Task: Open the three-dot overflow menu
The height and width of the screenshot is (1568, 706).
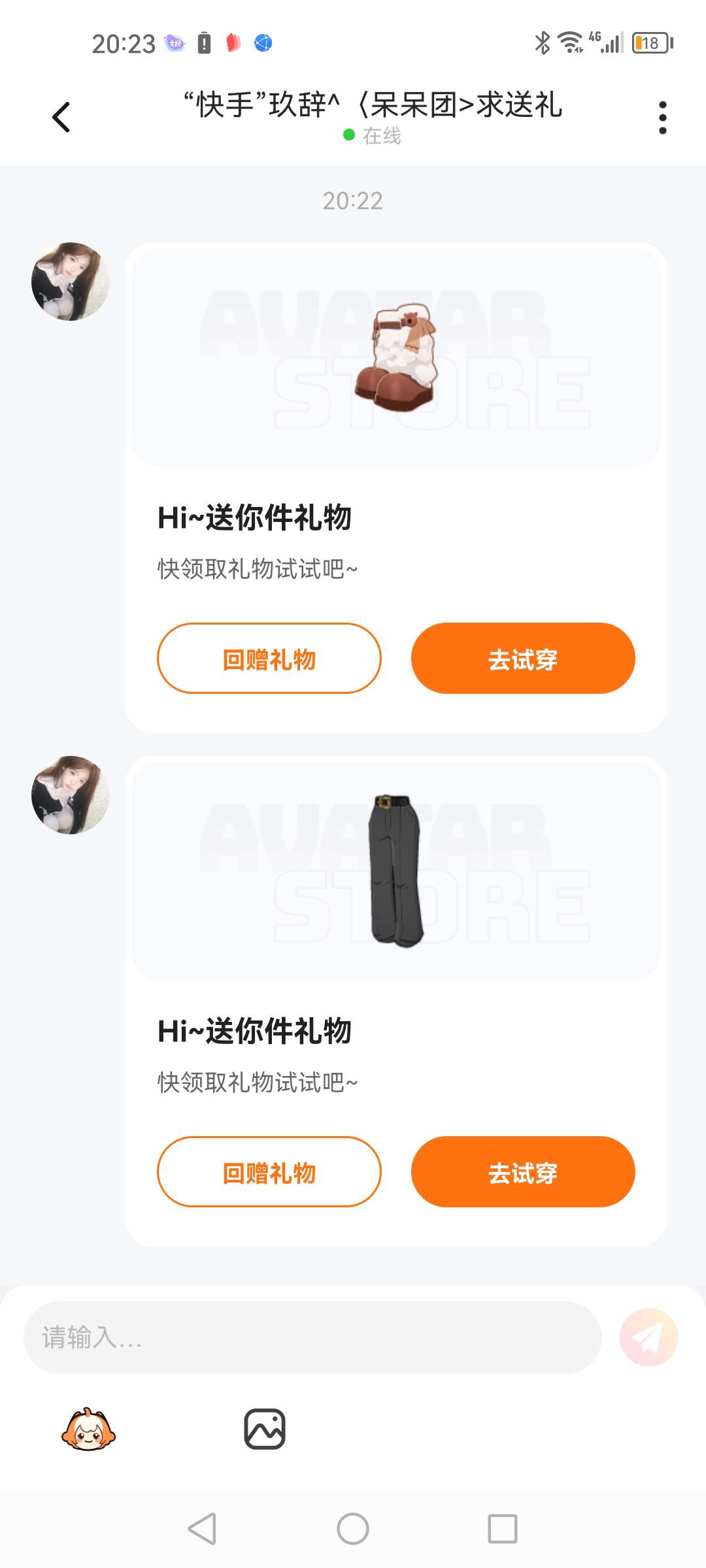Action: 662,118
